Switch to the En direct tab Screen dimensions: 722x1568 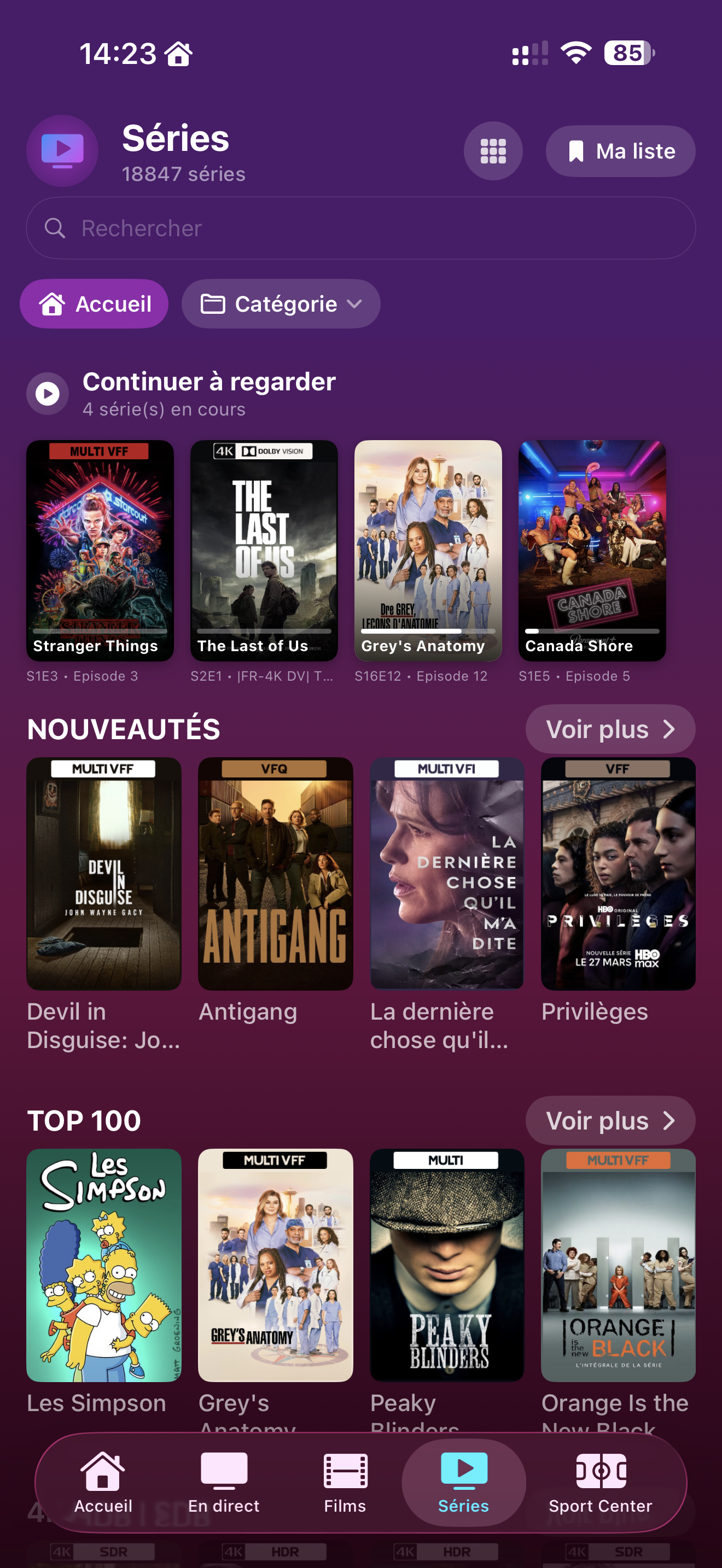click(x=223, y=1483)
